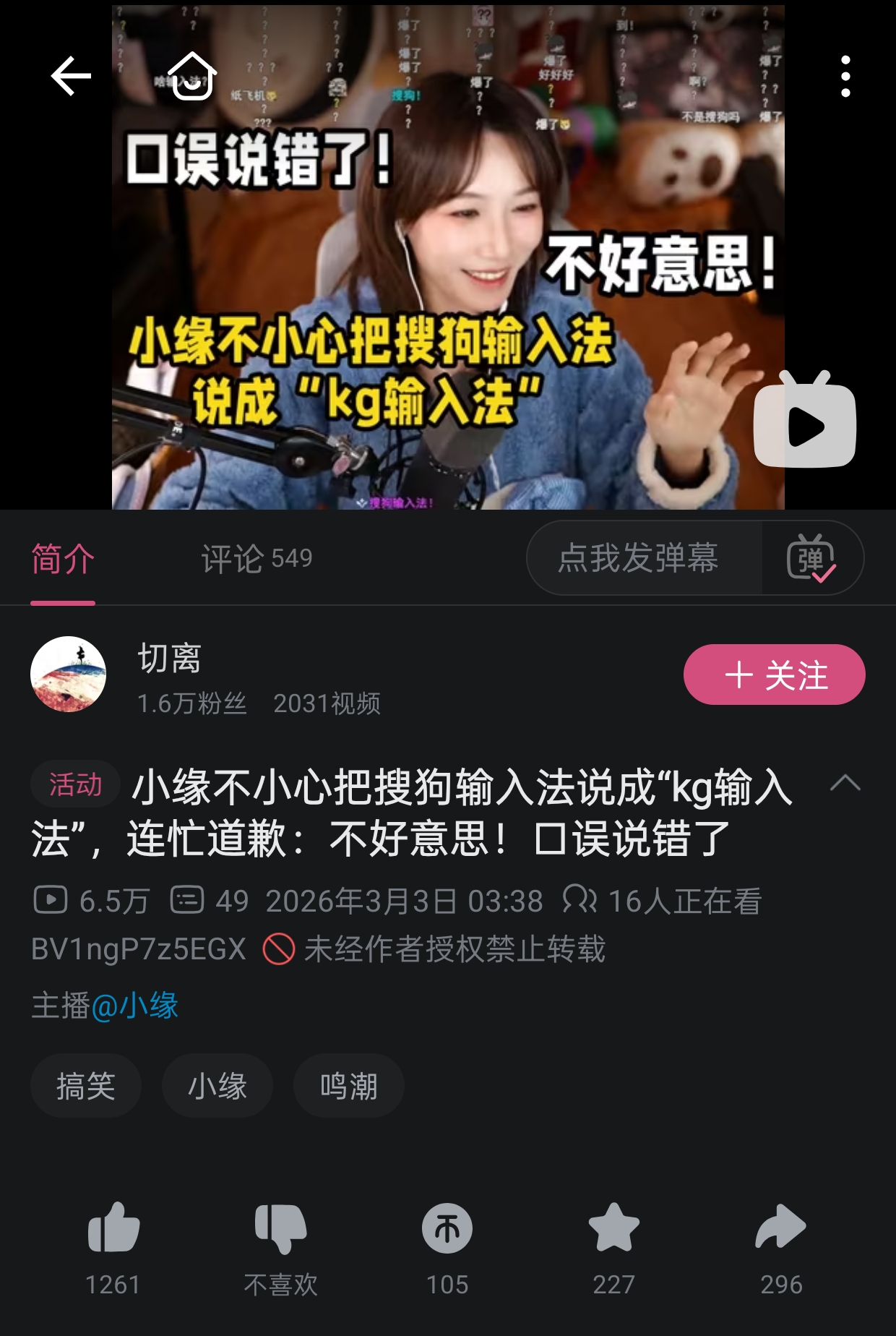Screen dimensions: 896x1336
Task: Switch to the 评论 549 tab
Action: tap(257, 558)
